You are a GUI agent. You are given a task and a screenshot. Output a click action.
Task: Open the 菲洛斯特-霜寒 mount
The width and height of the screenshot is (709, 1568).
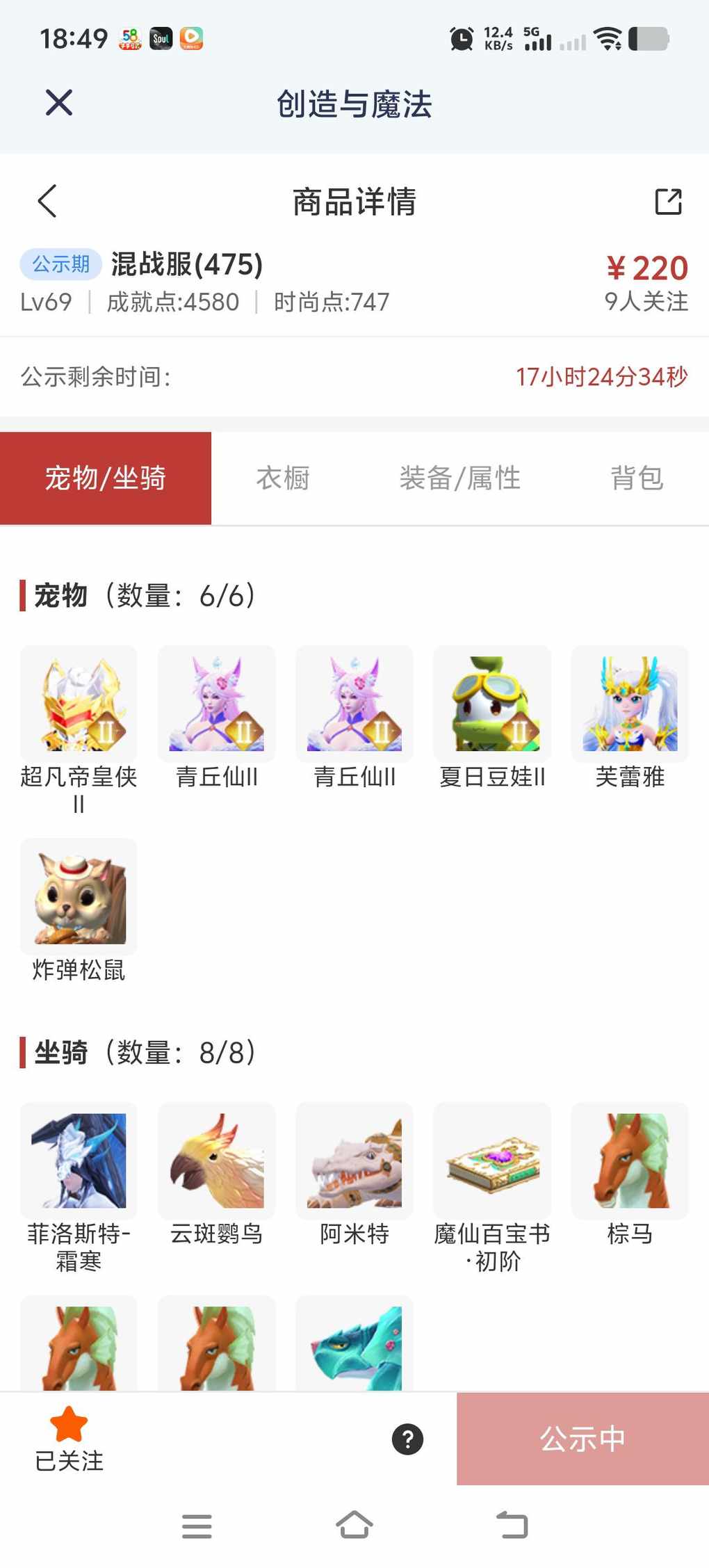79,1161
